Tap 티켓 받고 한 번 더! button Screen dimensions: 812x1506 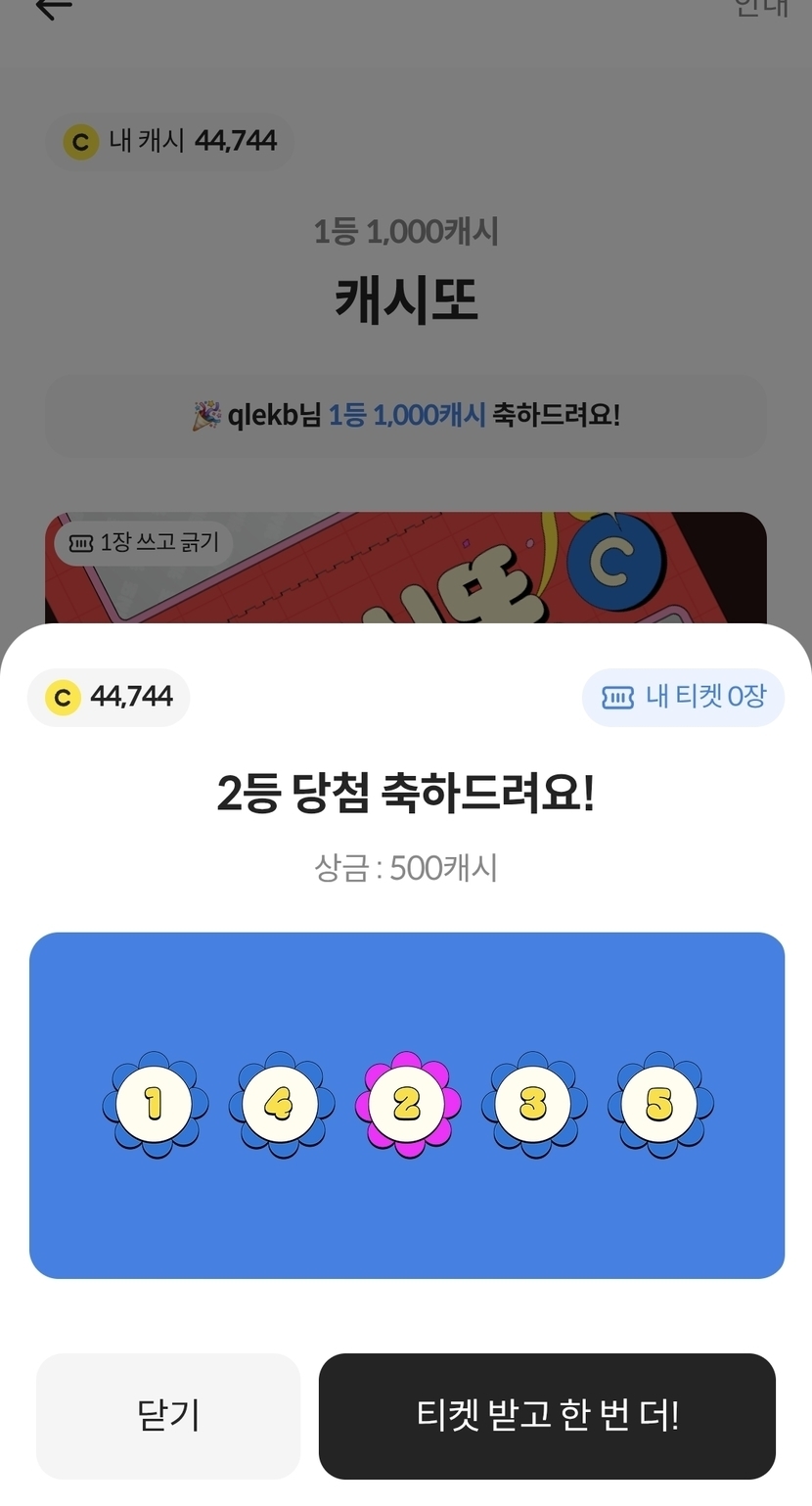coord(547,1416)
